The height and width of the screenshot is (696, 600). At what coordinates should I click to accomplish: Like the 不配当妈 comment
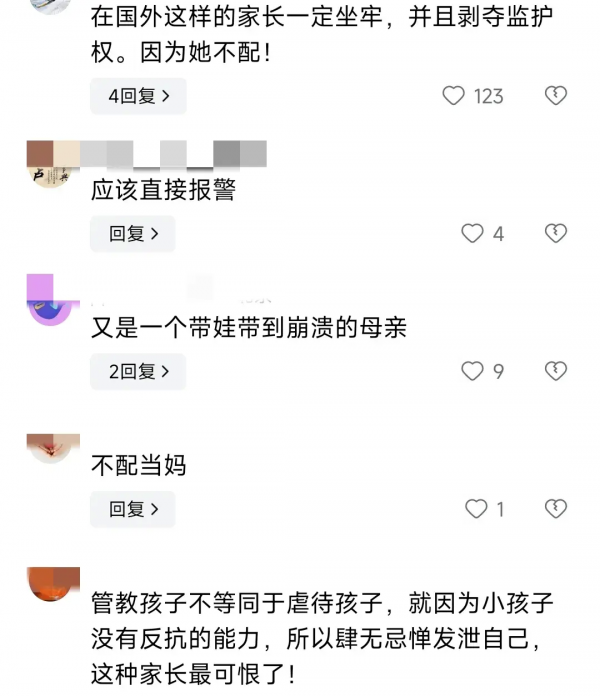pos(476,509)
